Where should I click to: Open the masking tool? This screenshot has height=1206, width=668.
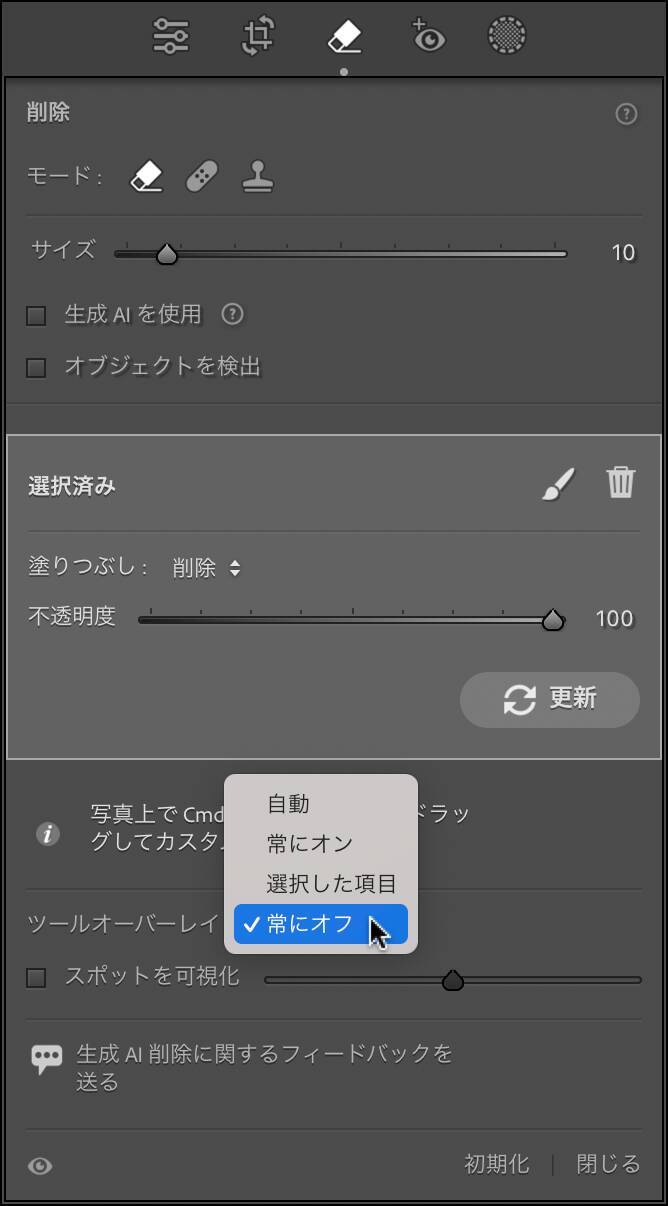[507, 37]
